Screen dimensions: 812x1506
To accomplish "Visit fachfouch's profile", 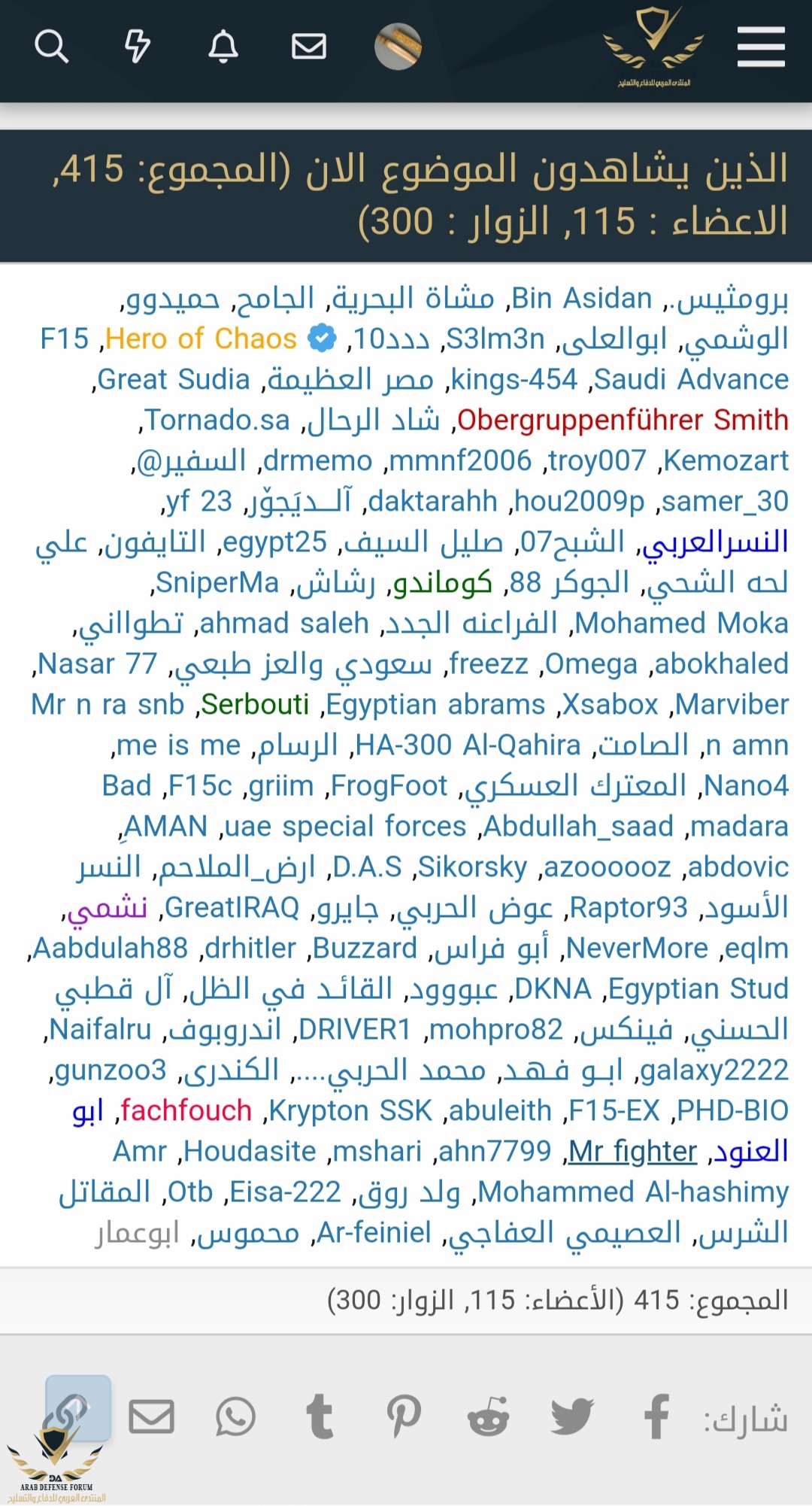I will (186, 1111).
